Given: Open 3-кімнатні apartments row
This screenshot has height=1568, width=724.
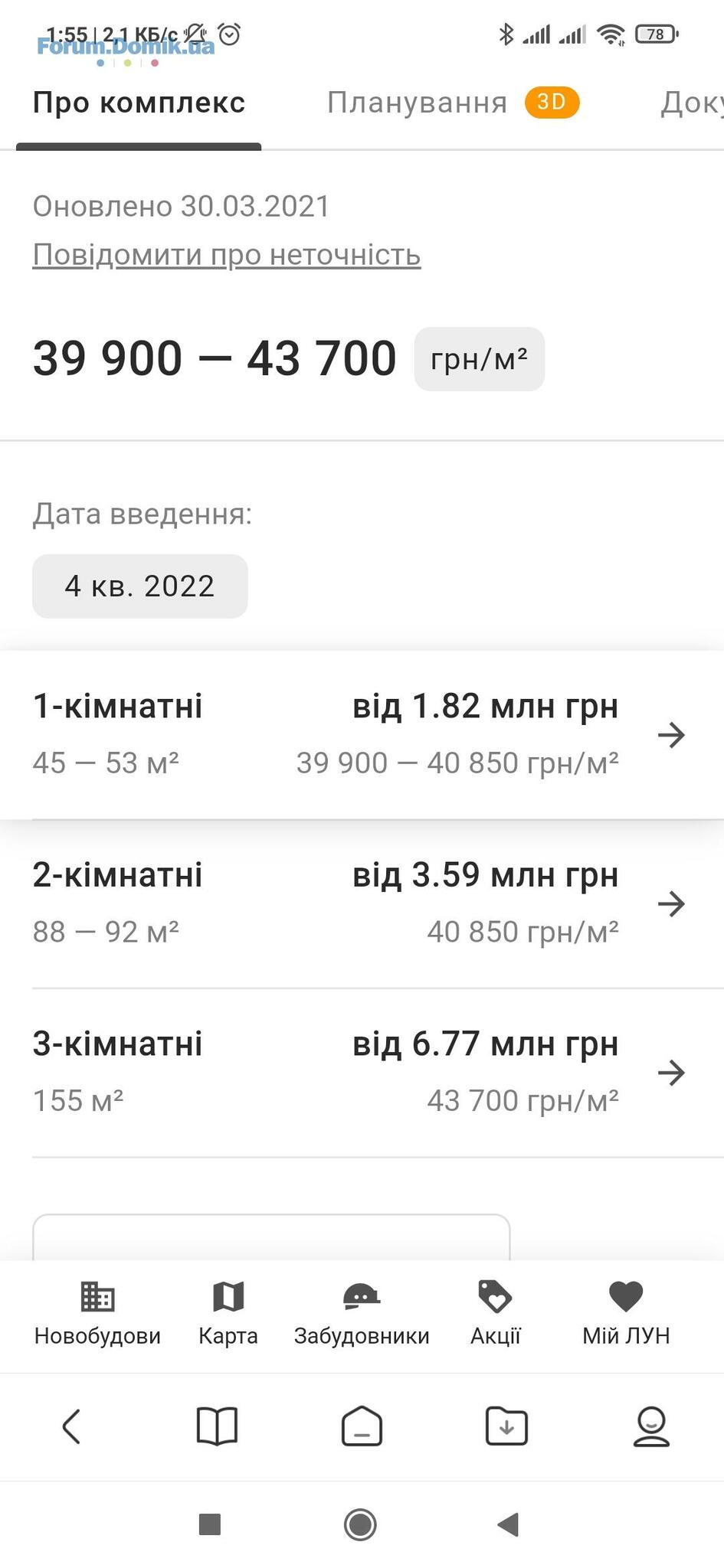Looking at the screenshot, I should click(362, 1072).
